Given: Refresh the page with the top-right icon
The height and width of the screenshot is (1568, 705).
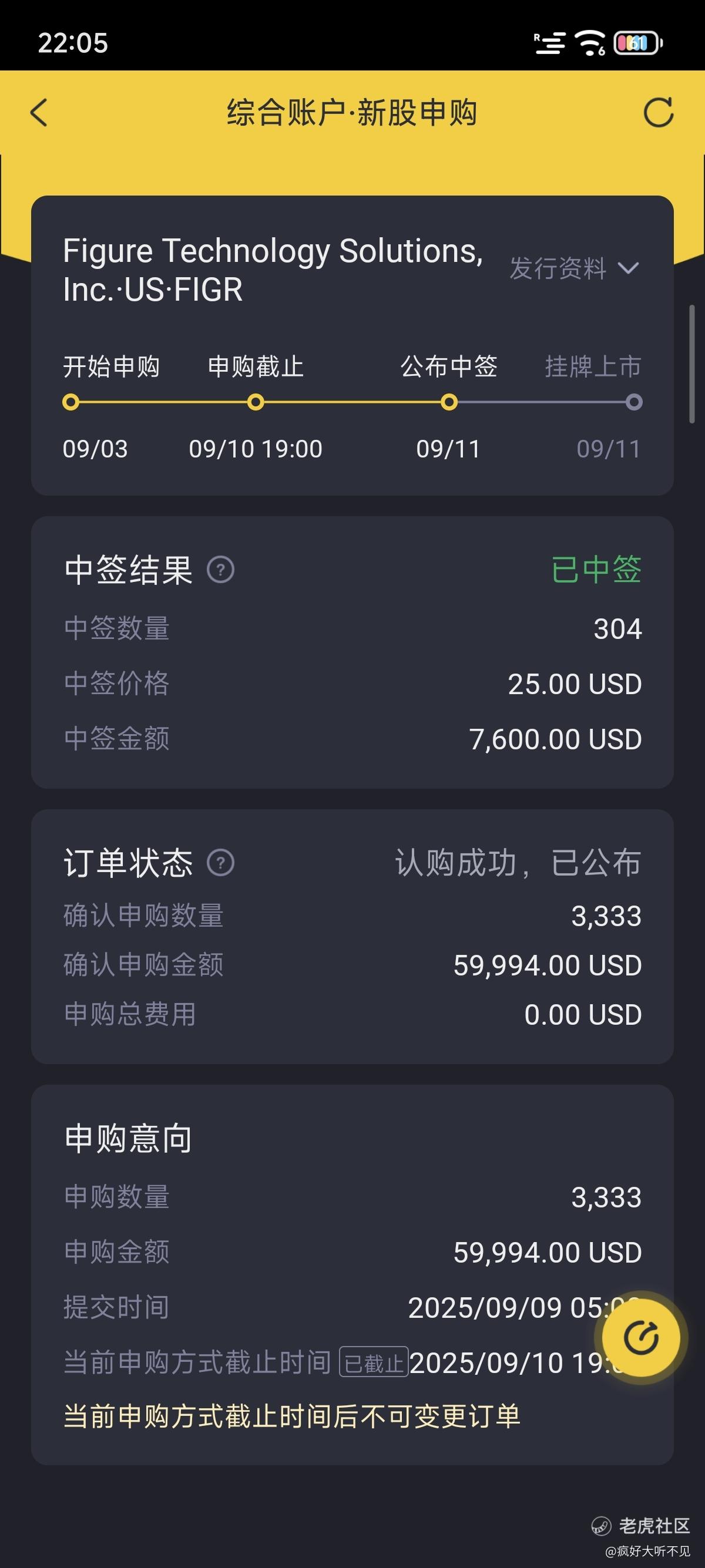Looking at the screenshot, I should (659, 113).
